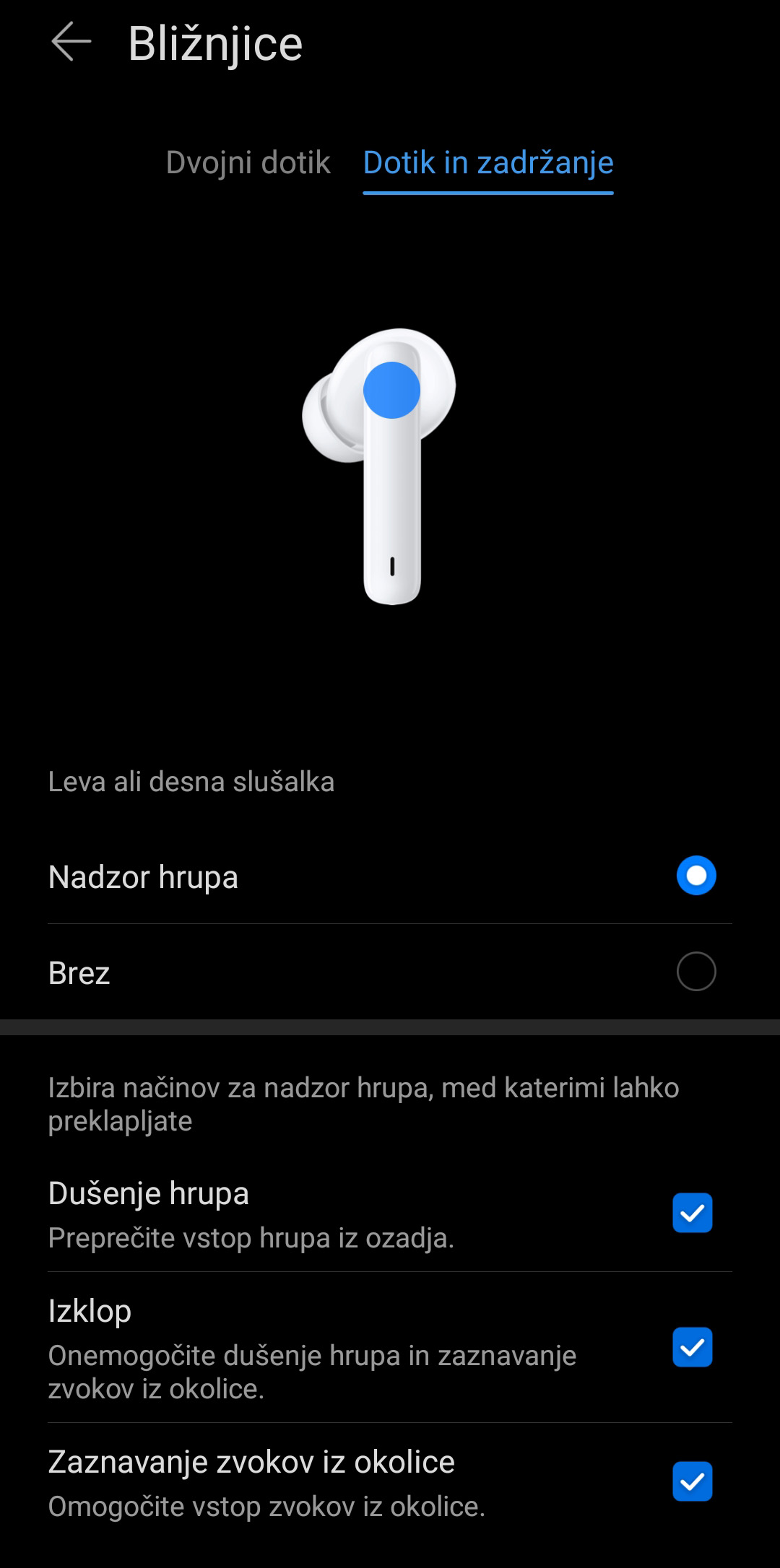Go back from Bližnjice screen

(x=71, y=42)
